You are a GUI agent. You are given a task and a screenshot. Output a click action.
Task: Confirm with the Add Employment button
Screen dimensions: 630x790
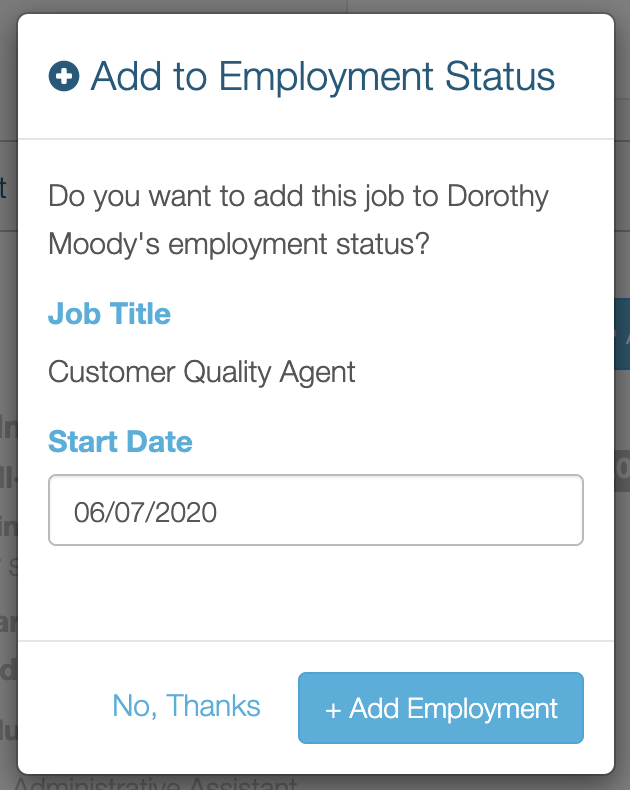coord(440,708)
